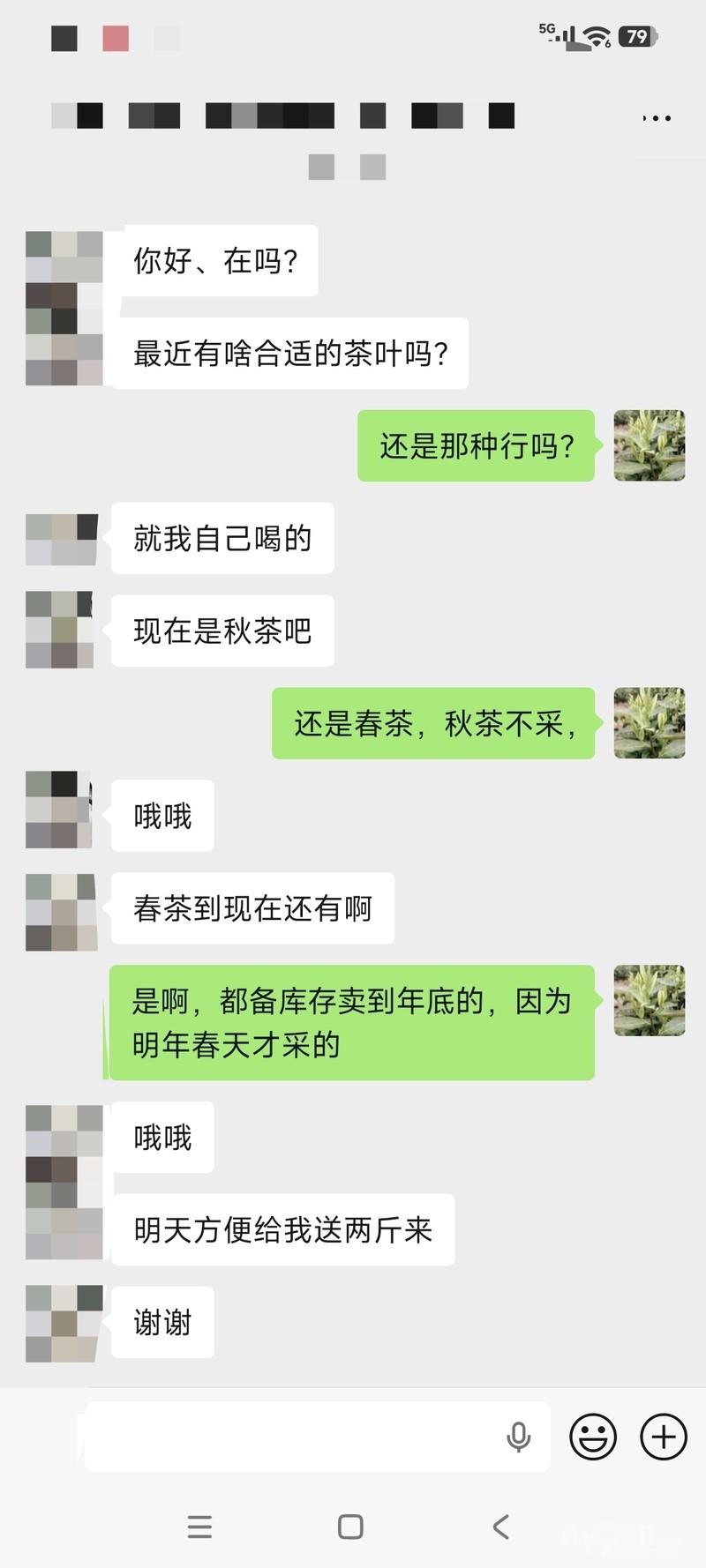706x1568 pixels.
Task: Open the three-dot chat info menu
Action: coord(657,117)
